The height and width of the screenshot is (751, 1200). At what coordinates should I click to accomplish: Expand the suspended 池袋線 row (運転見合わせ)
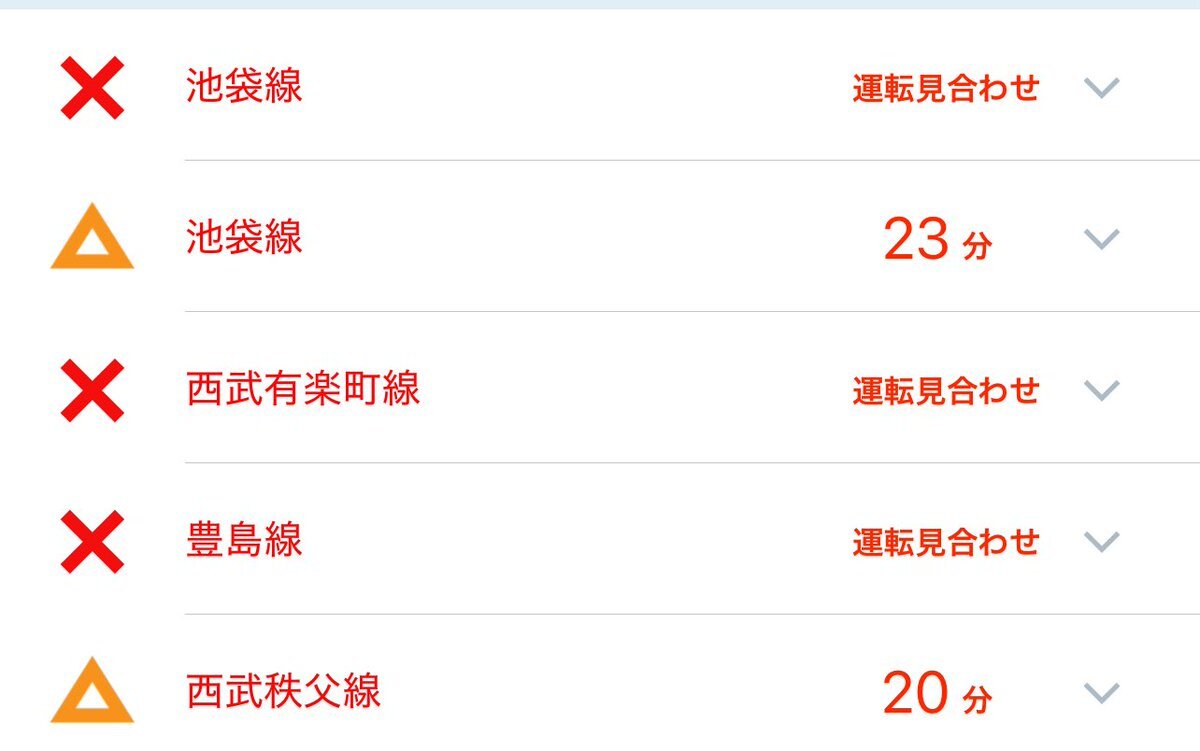pos(1101,88)
